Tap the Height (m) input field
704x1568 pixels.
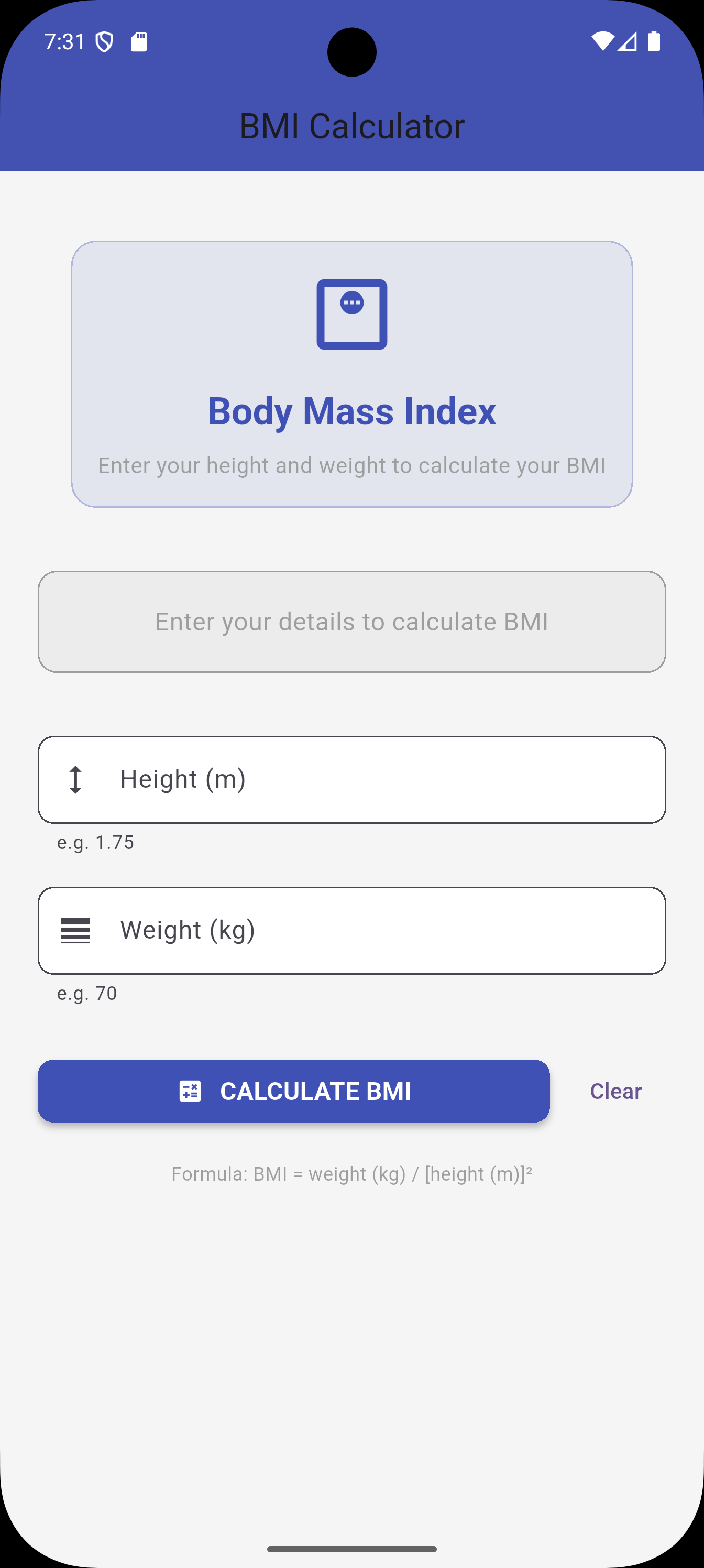coord(351,780)
